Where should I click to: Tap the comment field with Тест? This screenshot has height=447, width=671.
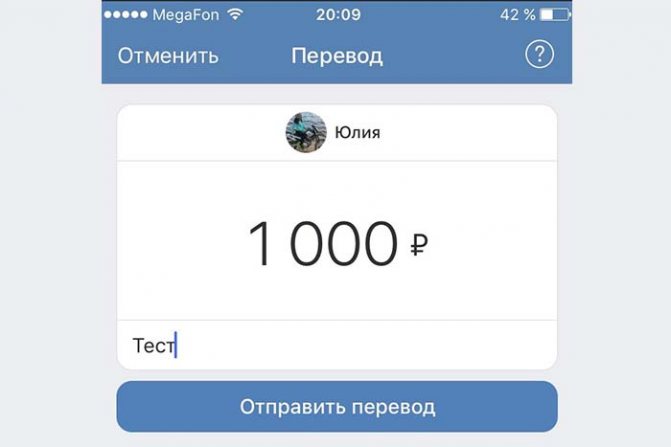click(336, 346)
